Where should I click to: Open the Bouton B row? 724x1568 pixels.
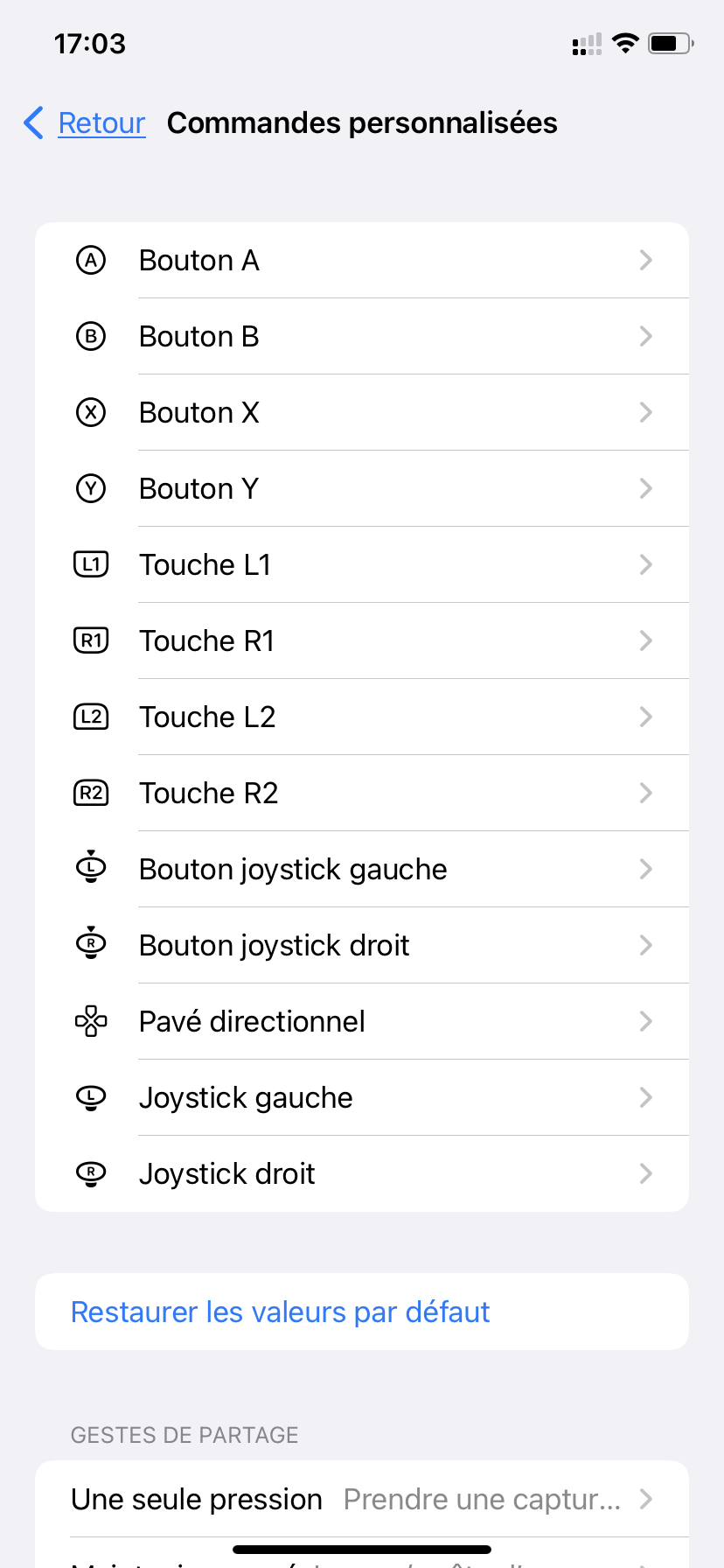tap(362, 337)
